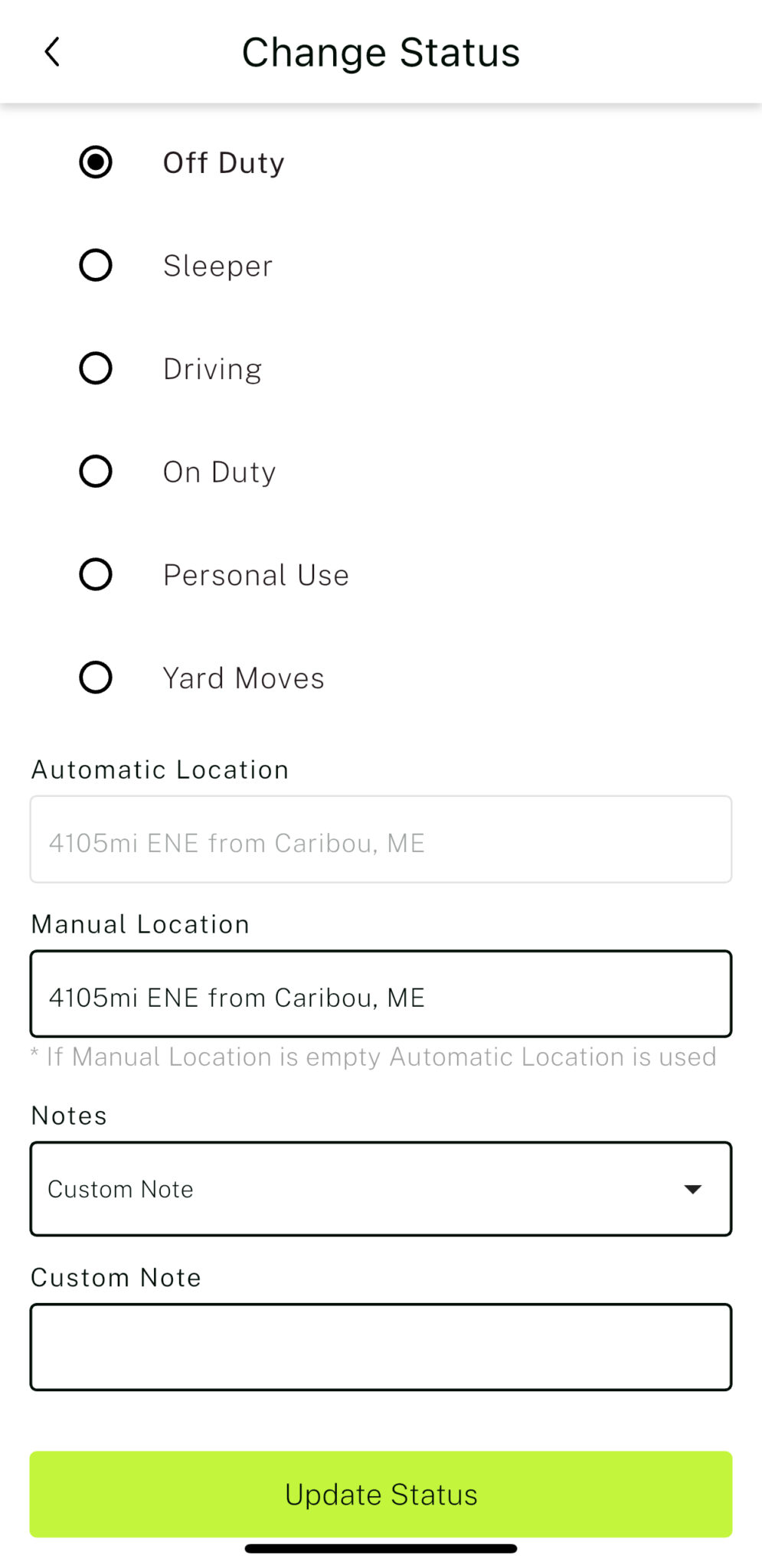This screenshot has height=1568, width=762.
Task: Select the Sleeper status option
Action: (x=217, y=266)
